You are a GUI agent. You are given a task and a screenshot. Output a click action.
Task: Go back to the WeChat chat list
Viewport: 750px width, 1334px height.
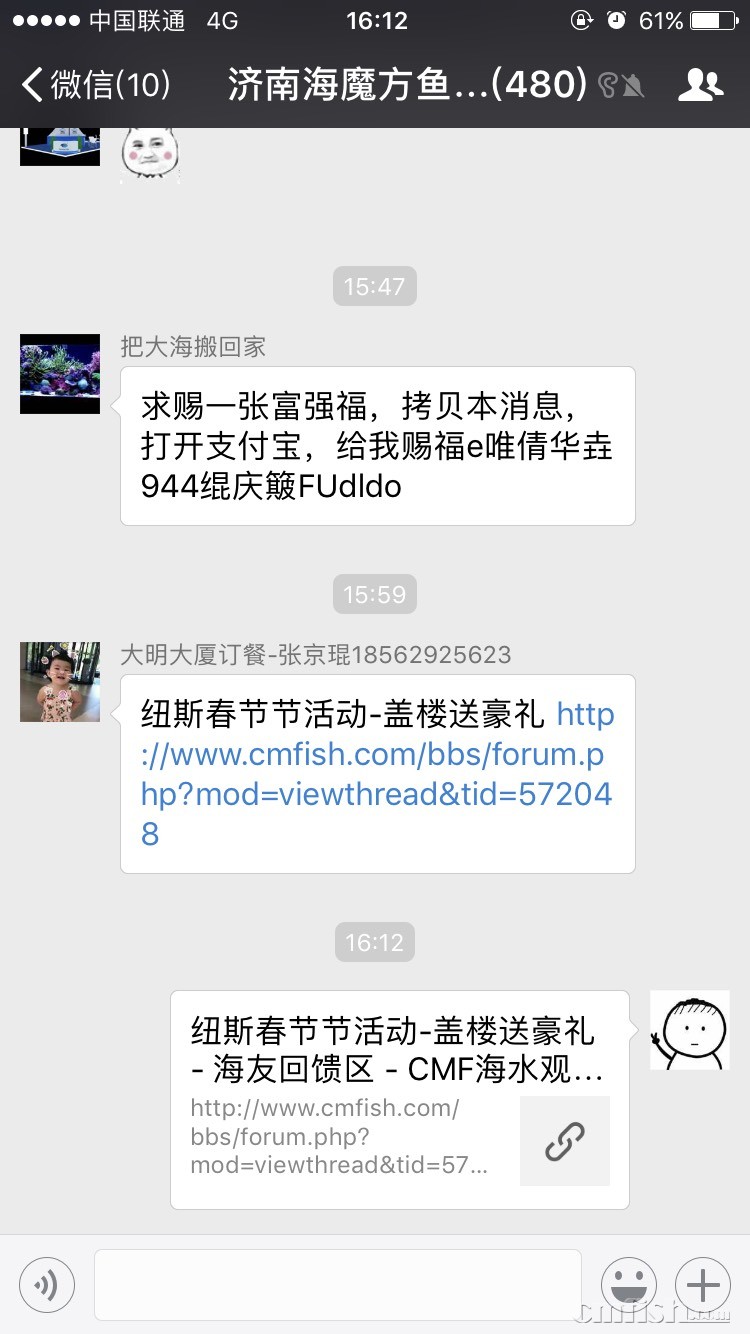tap(95, 85)
